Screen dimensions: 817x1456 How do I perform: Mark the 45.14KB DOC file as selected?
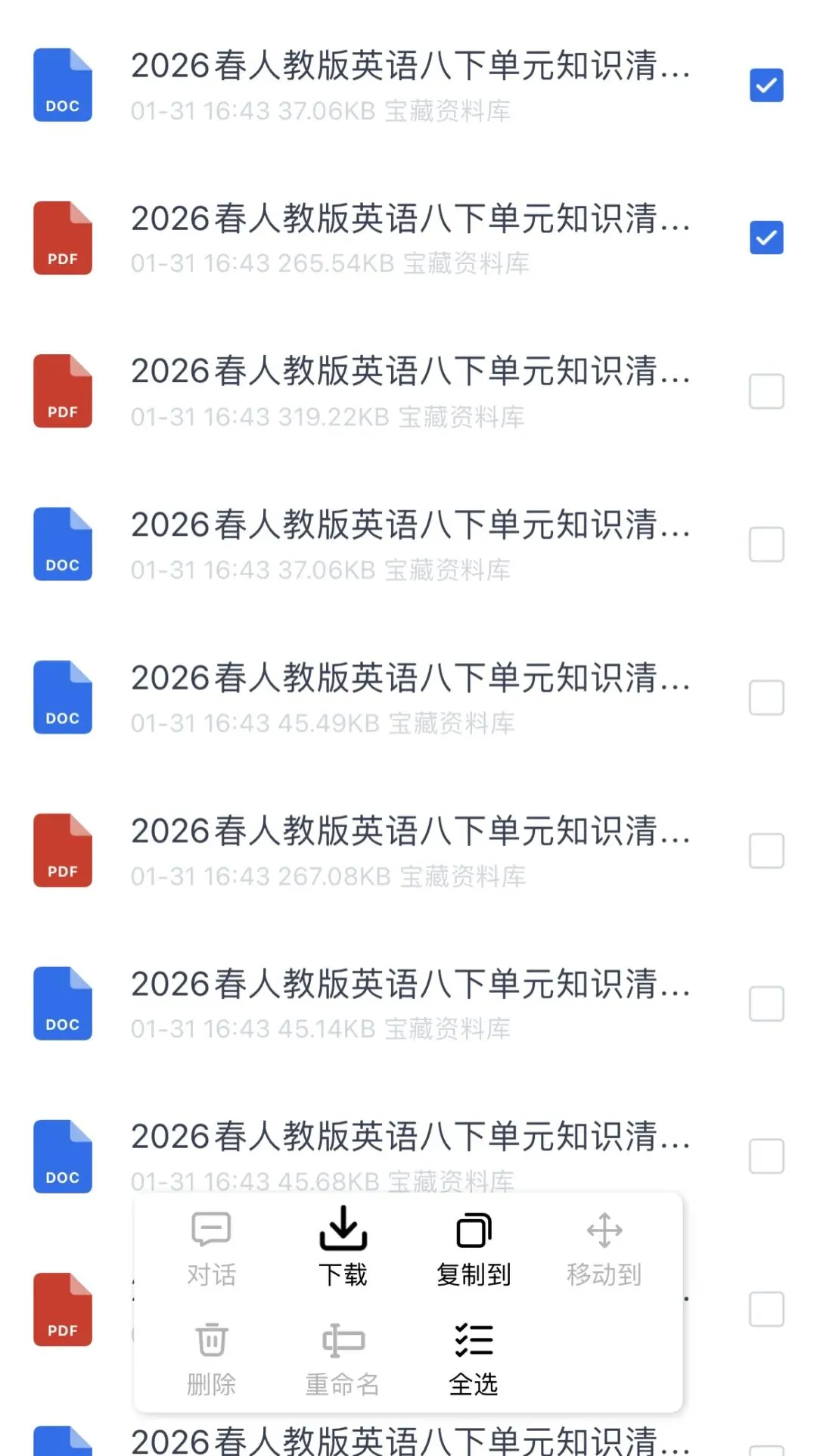click(x=766, y=1003)
